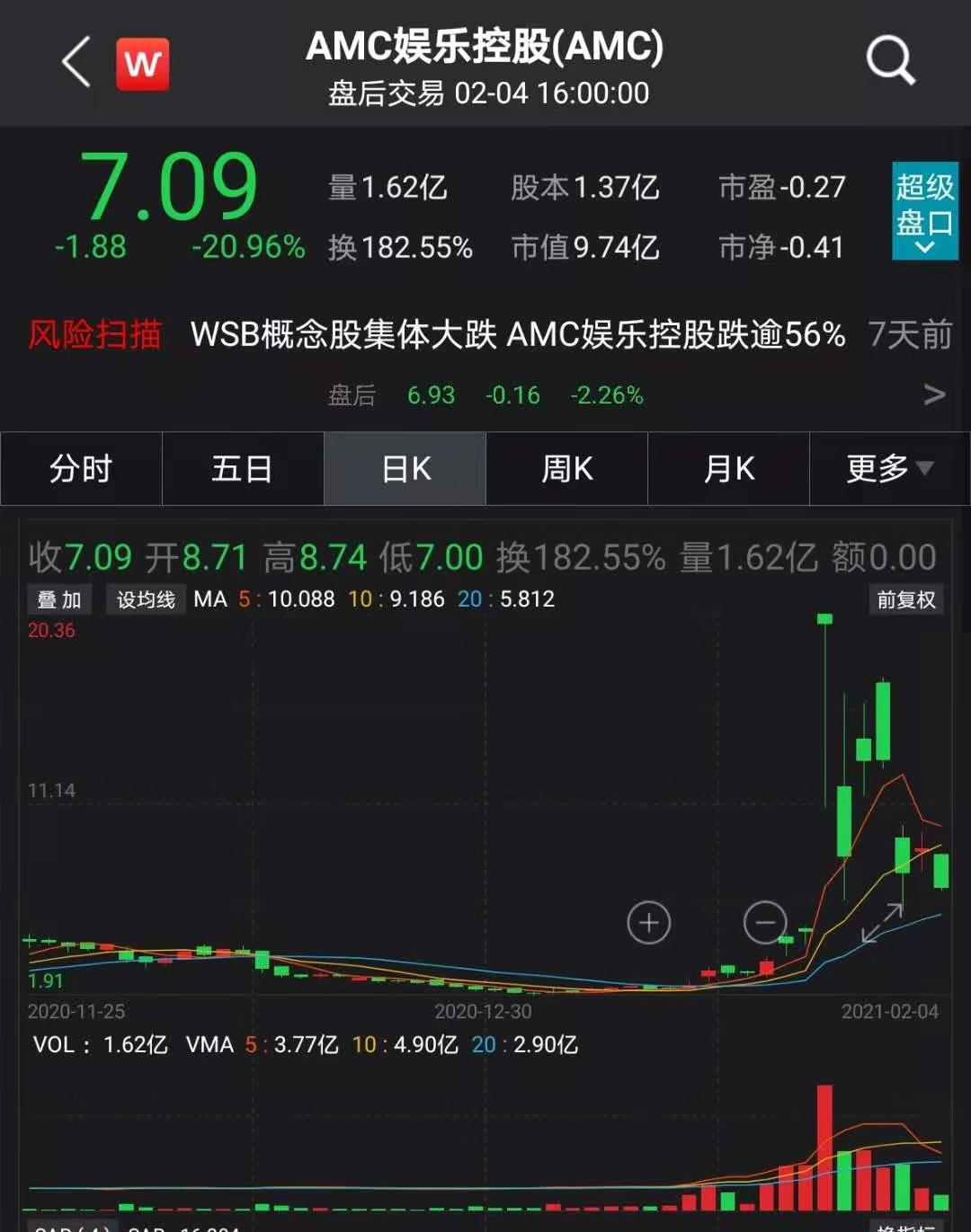The width and height of the screenshot is (971, 1232).
Task: Zoom out of chart with the minus icon
Action: point(765,923)
